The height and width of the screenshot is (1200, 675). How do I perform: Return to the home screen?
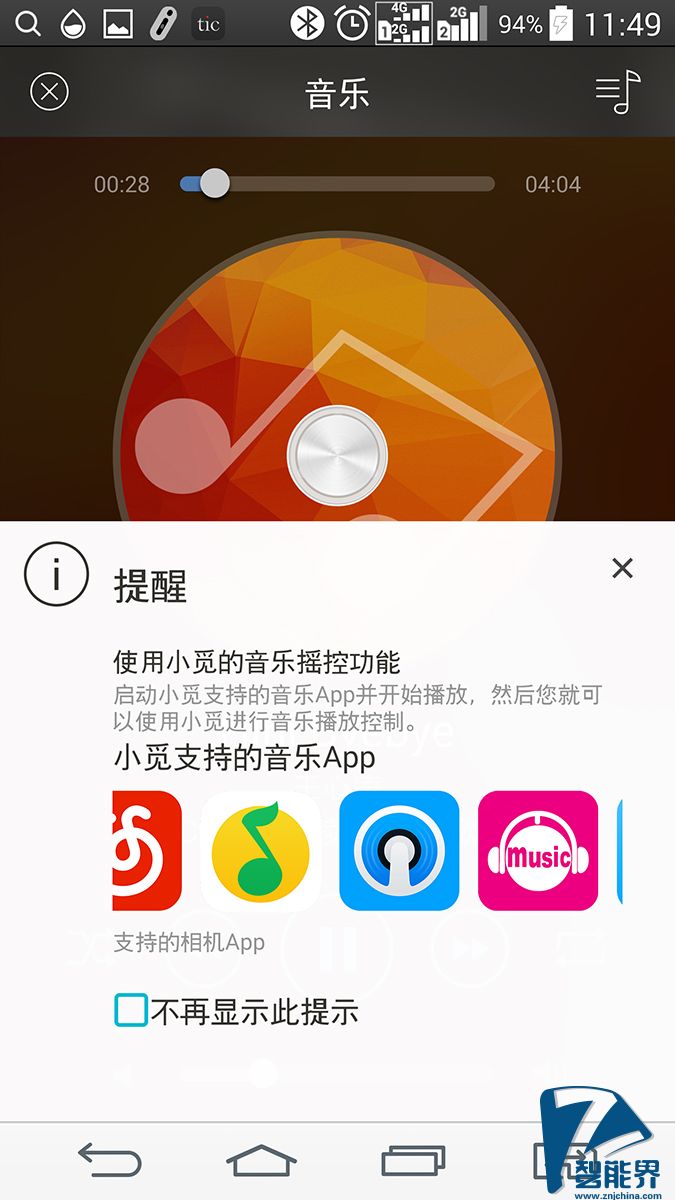pos(262,1160)
